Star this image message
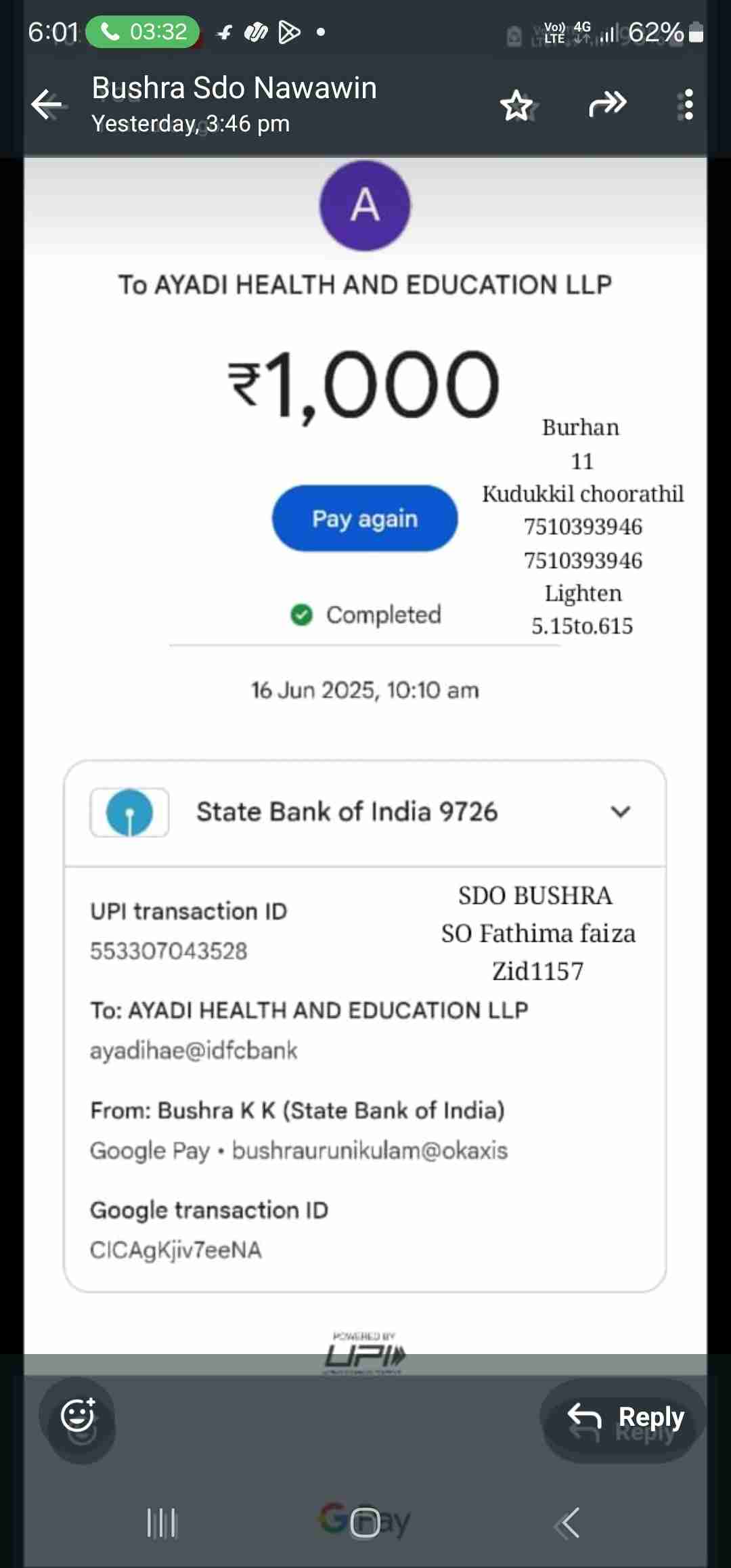The height and width of the screenshot is (1568, 731). (x=517, y=106)
